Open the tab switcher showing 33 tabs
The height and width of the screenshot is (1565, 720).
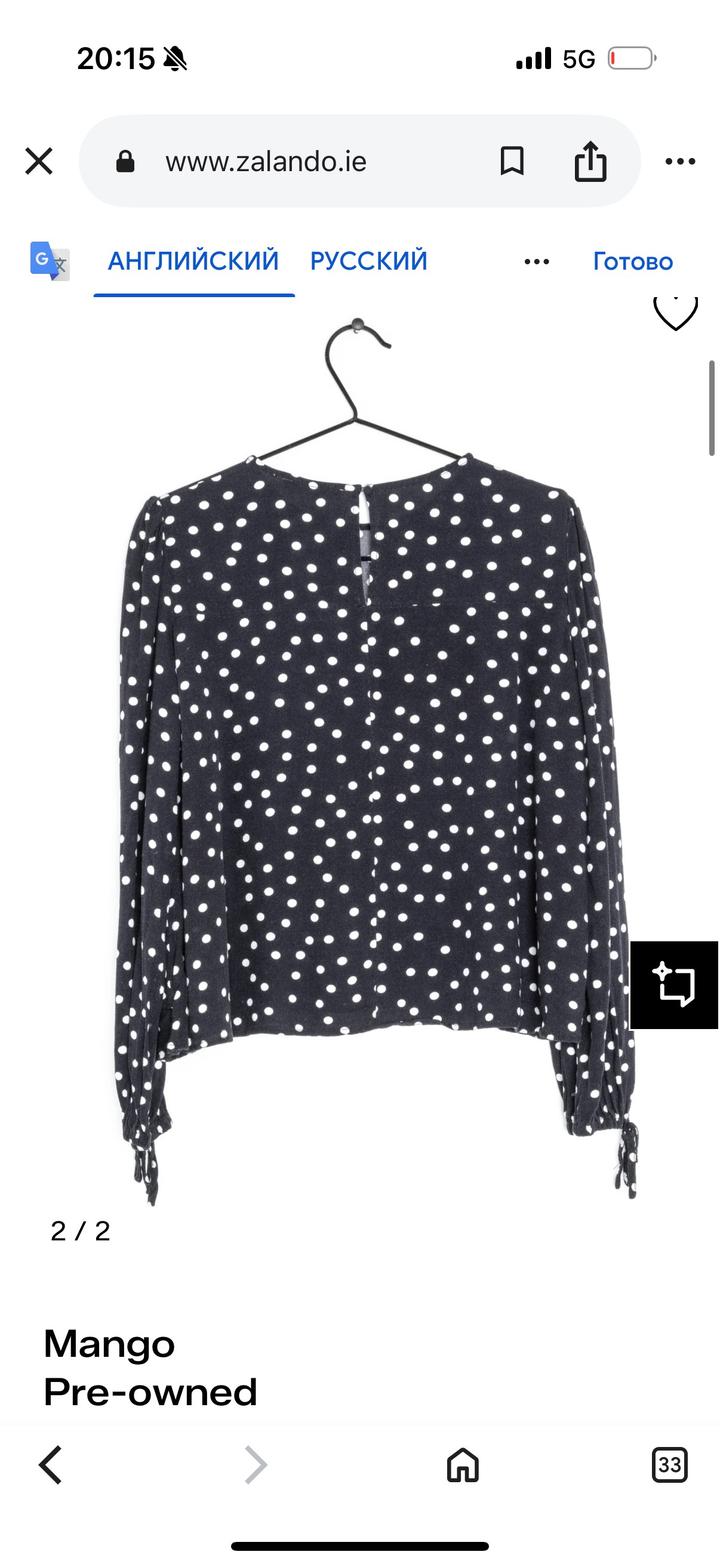point(669,1465)
